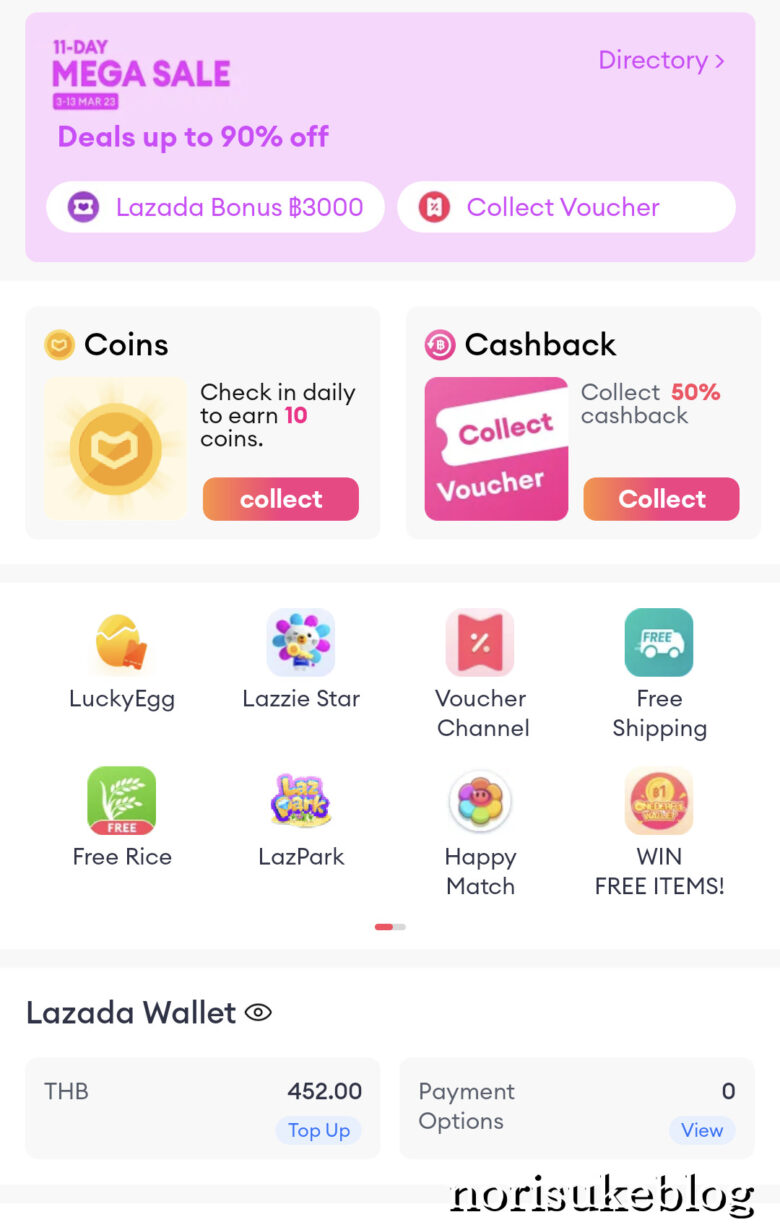Open Free Shipping offers
The width and height of the screenshot is (780, 1230).
(659, 672)
